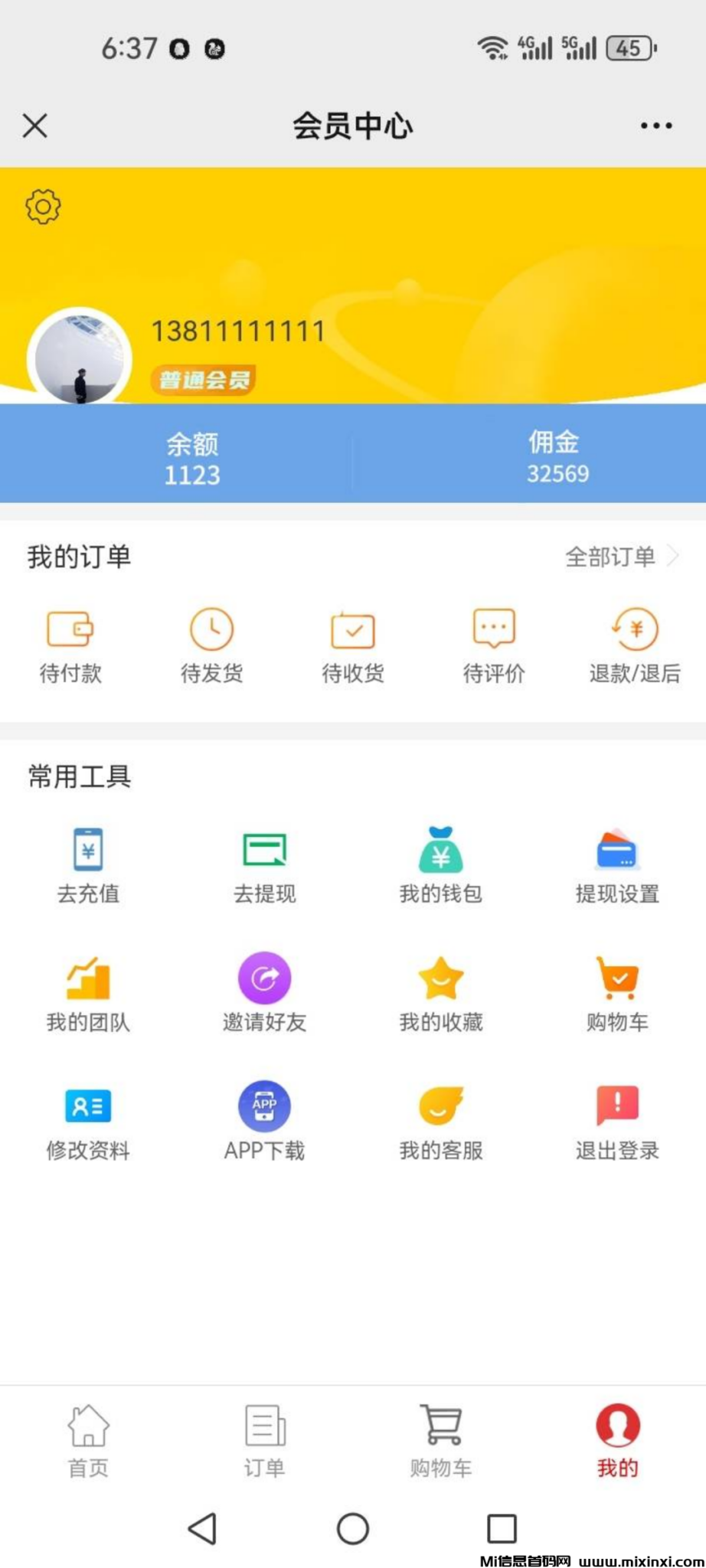
Task: Switch to the 首页 home tab
Action: 88,1439
